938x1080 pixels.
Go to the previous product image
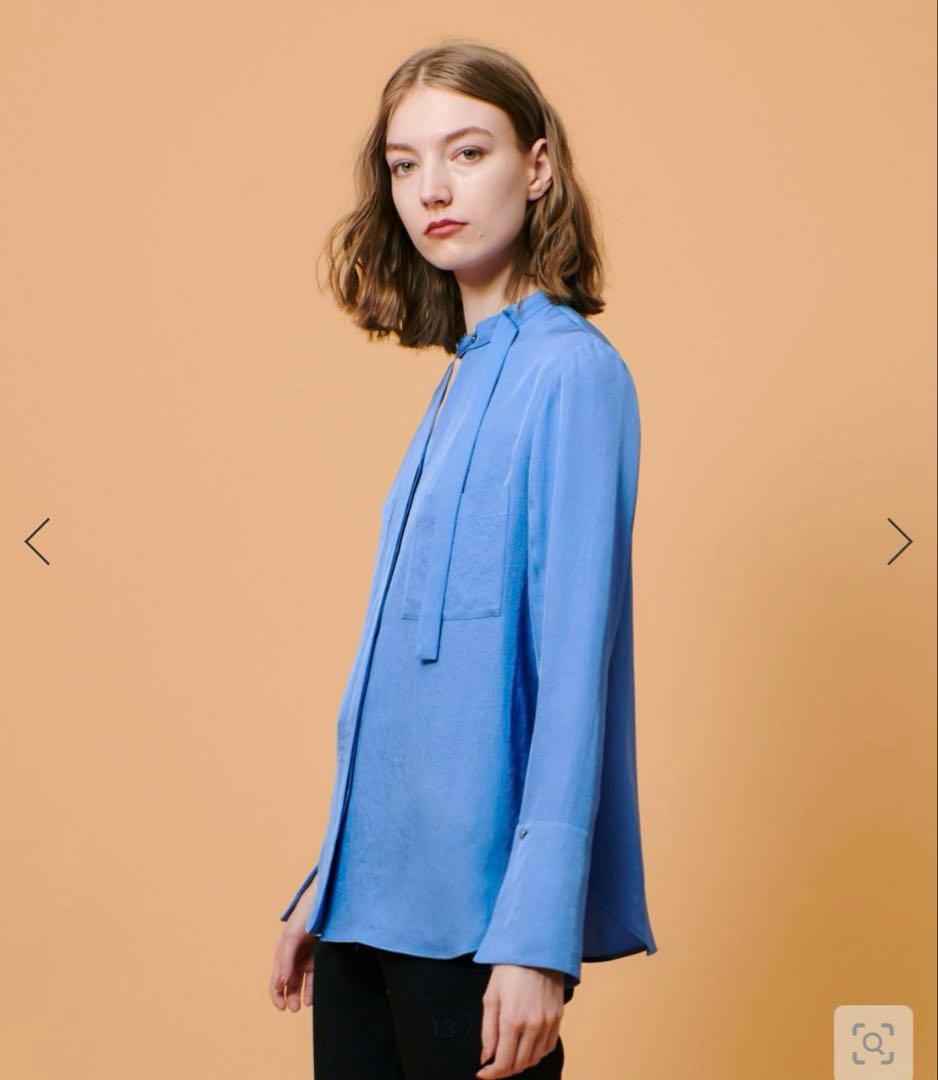(x=37, y=541)
